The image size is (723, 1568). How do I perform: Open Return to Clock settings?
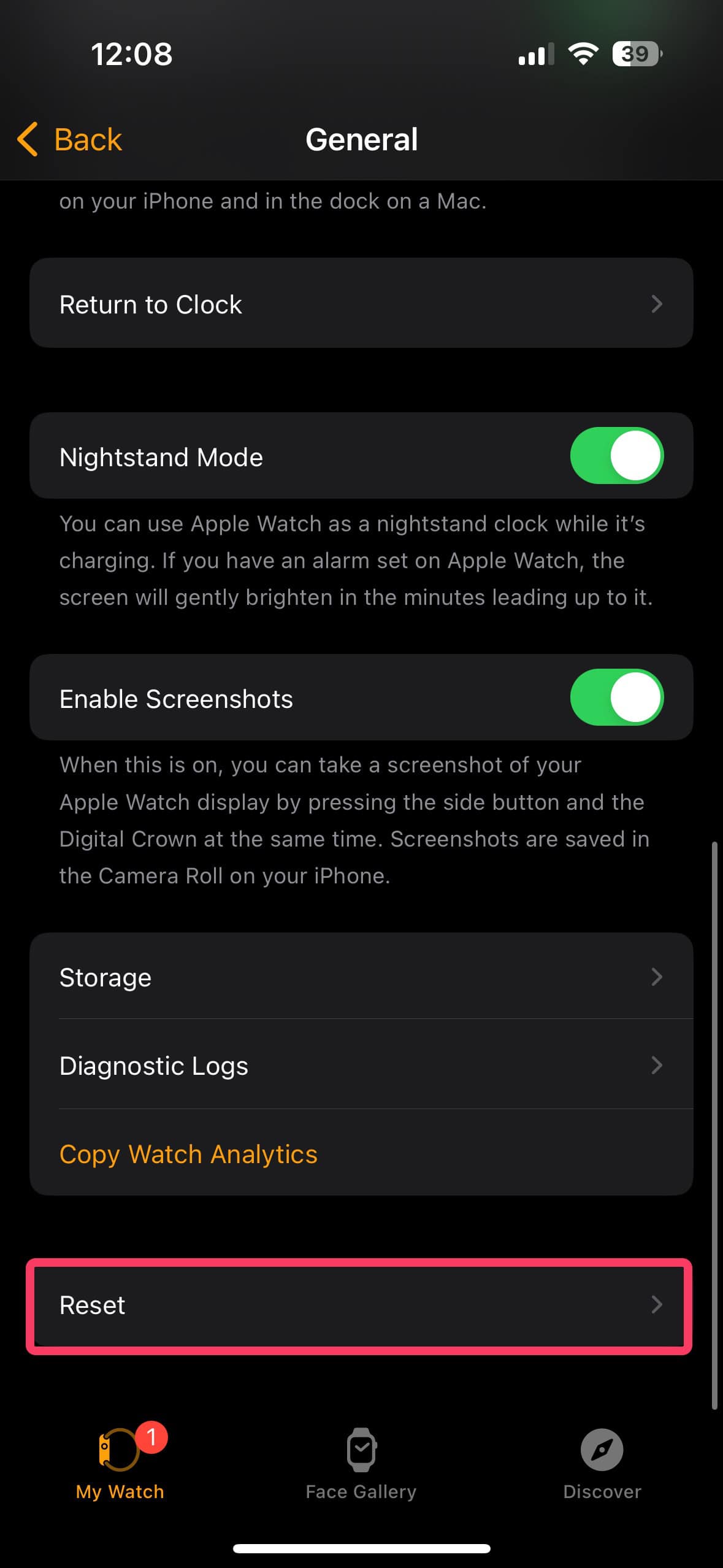click(361, 304)
